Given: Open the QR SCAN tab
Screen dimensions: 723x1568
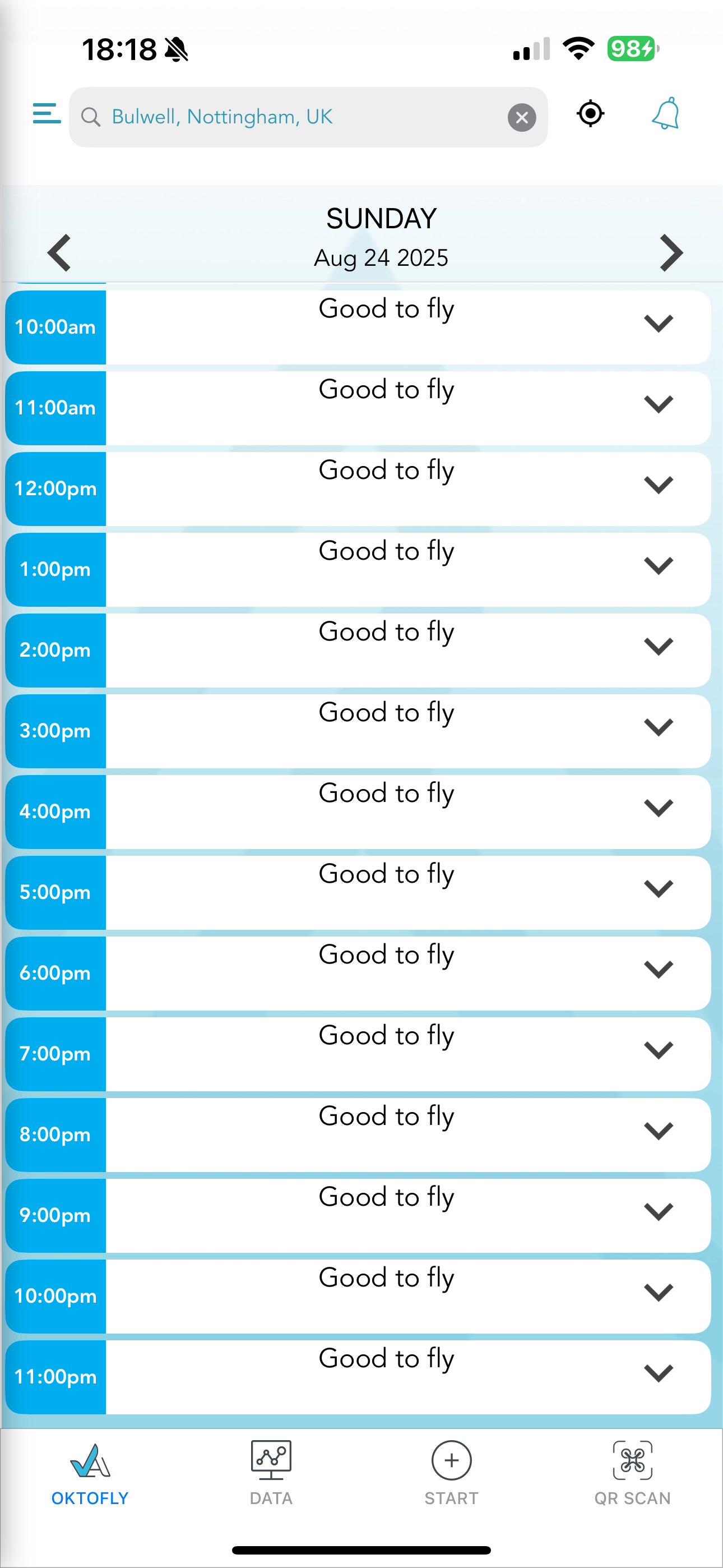Looking at the screenshot, I should coord(632,1474).
